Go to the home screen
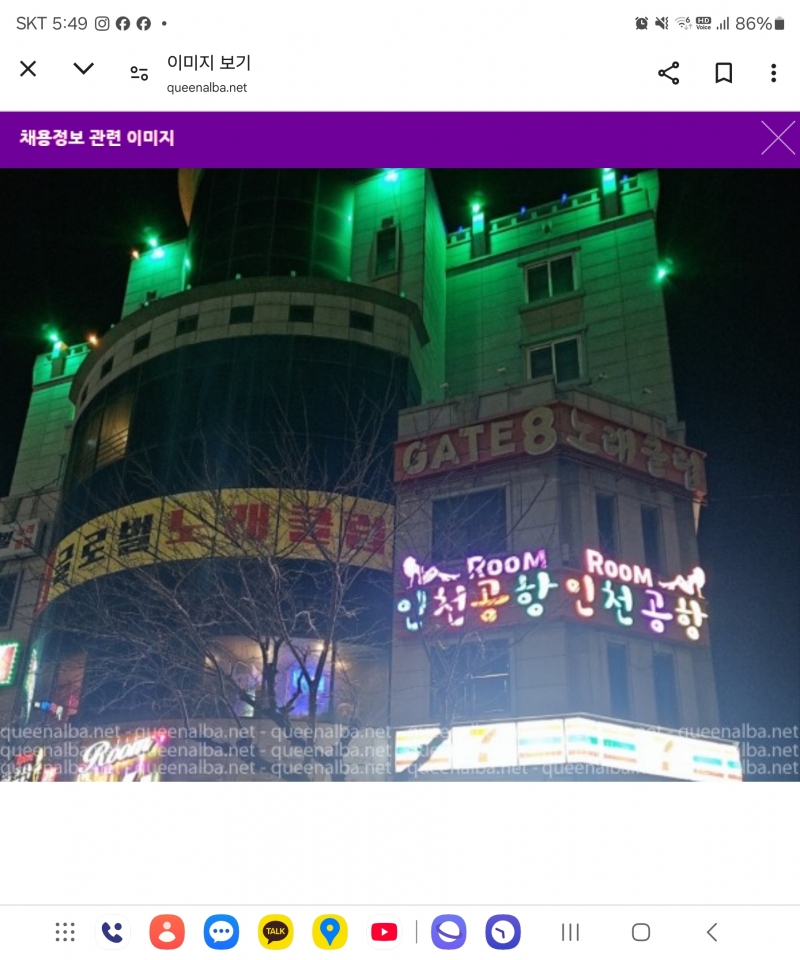 [641, 932]
